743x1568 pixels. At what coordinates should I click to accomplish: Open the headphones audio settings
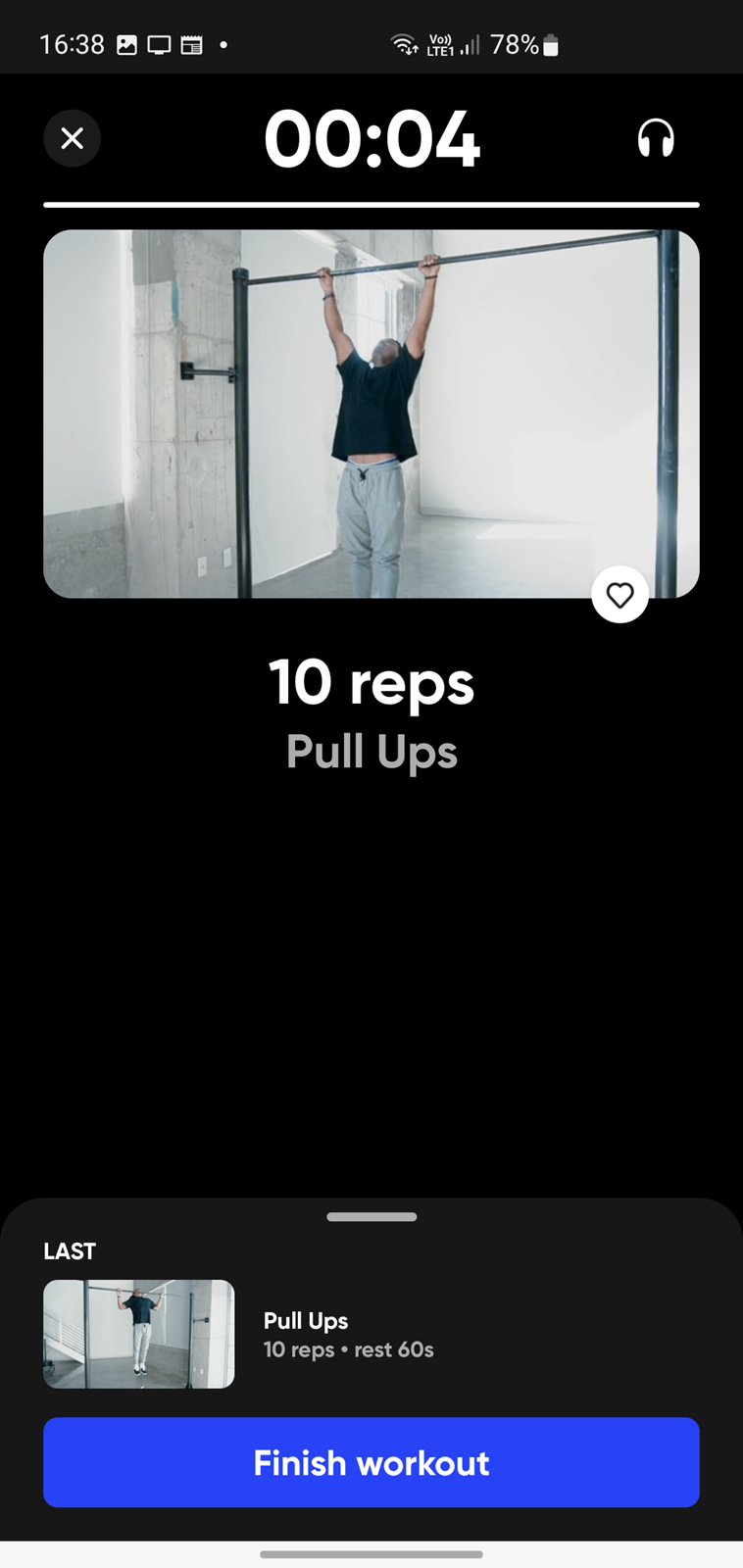pyautogui.click(x=656, y=138)
